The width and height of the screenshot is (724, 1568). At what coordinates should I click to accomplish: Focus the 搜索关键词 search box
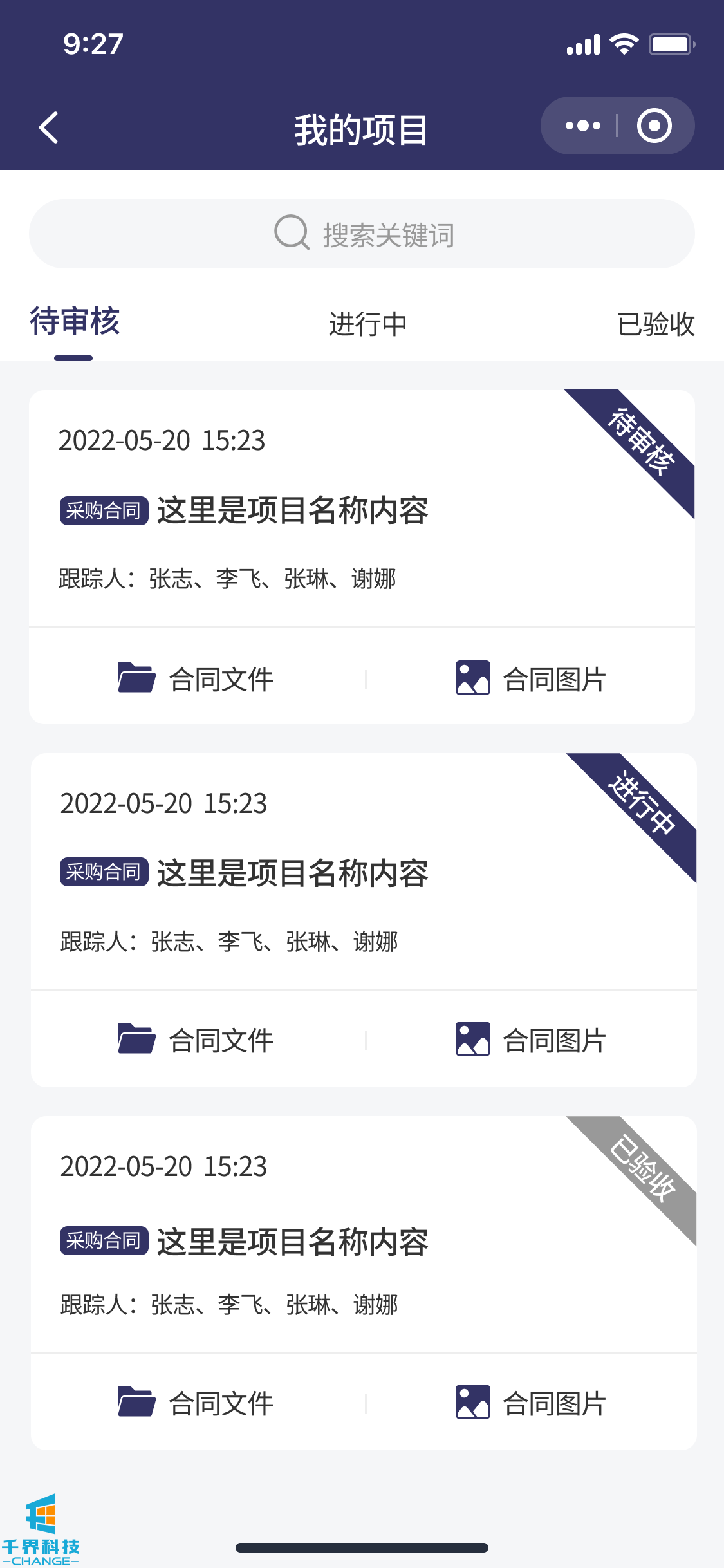(x=362, y=234)
